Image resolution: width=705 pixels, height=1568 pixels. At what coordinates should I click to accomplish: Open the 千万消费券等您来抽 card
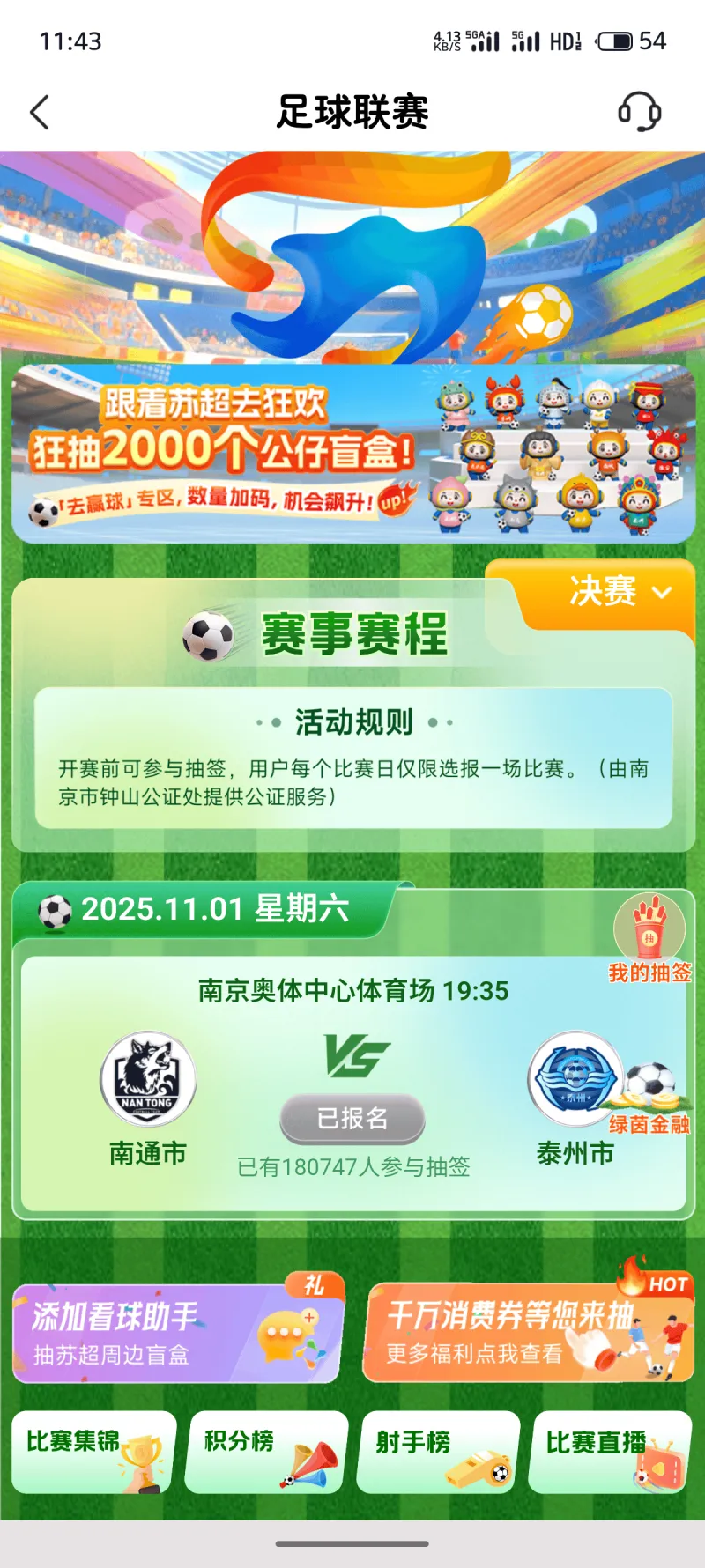(x=529, y=1333)
